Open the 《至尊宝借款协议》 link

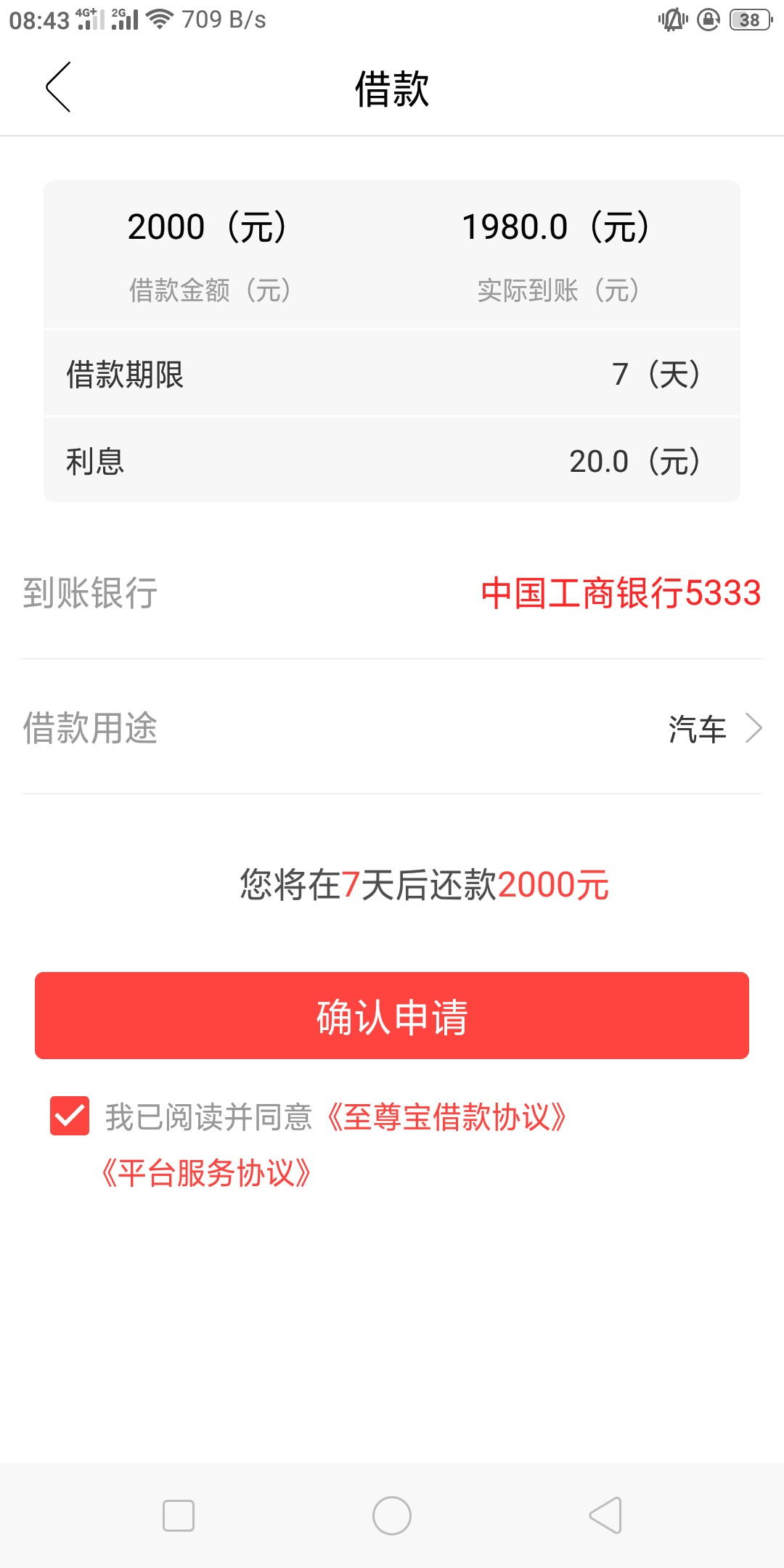click(x=445, y=1117)
